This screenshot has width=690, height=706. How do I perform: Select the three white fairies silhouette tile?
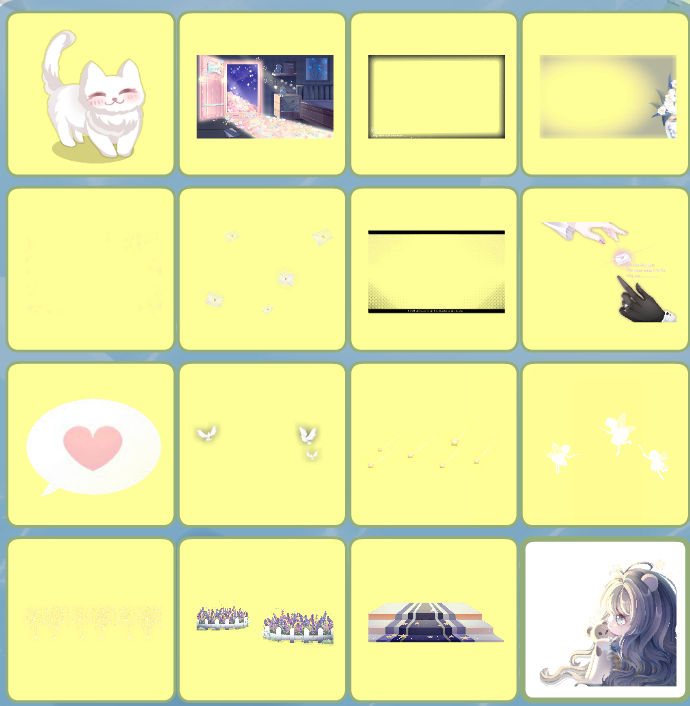(605, 445)
